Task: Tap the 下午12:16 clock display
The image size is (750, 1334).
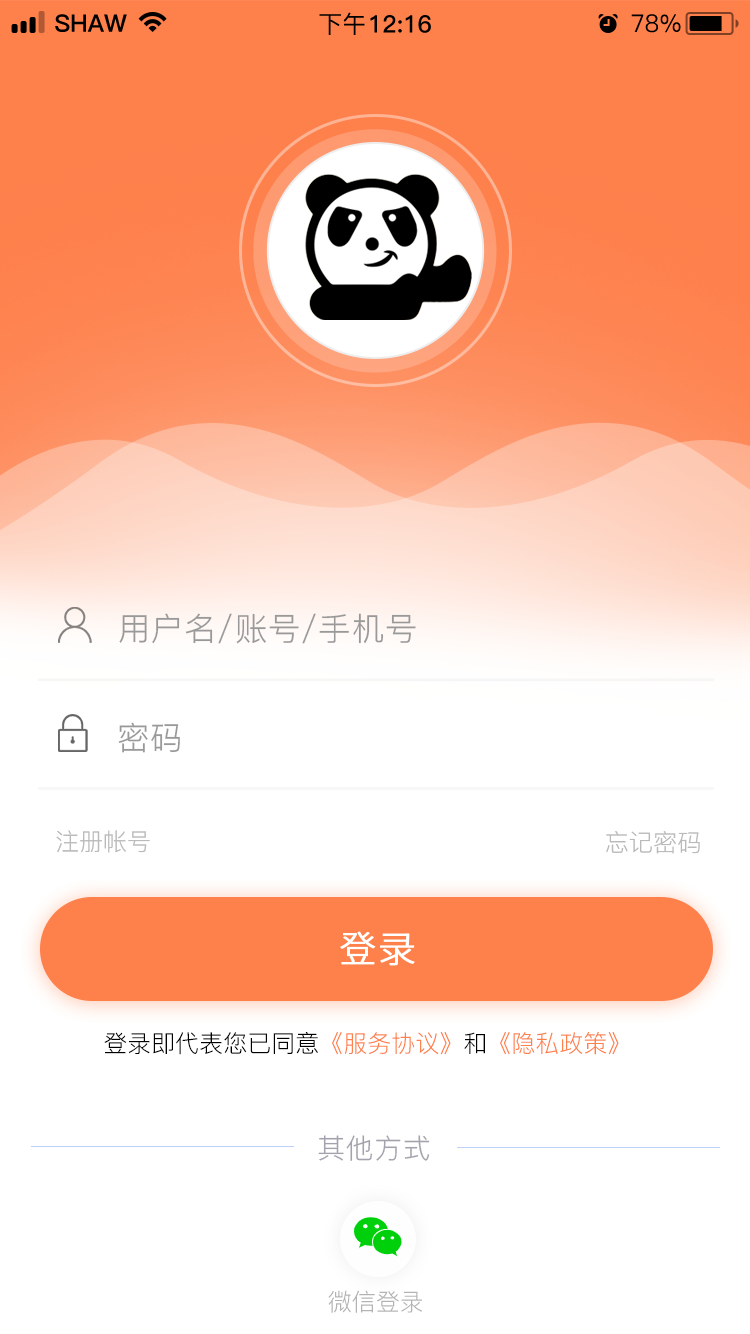Action: 375,21
